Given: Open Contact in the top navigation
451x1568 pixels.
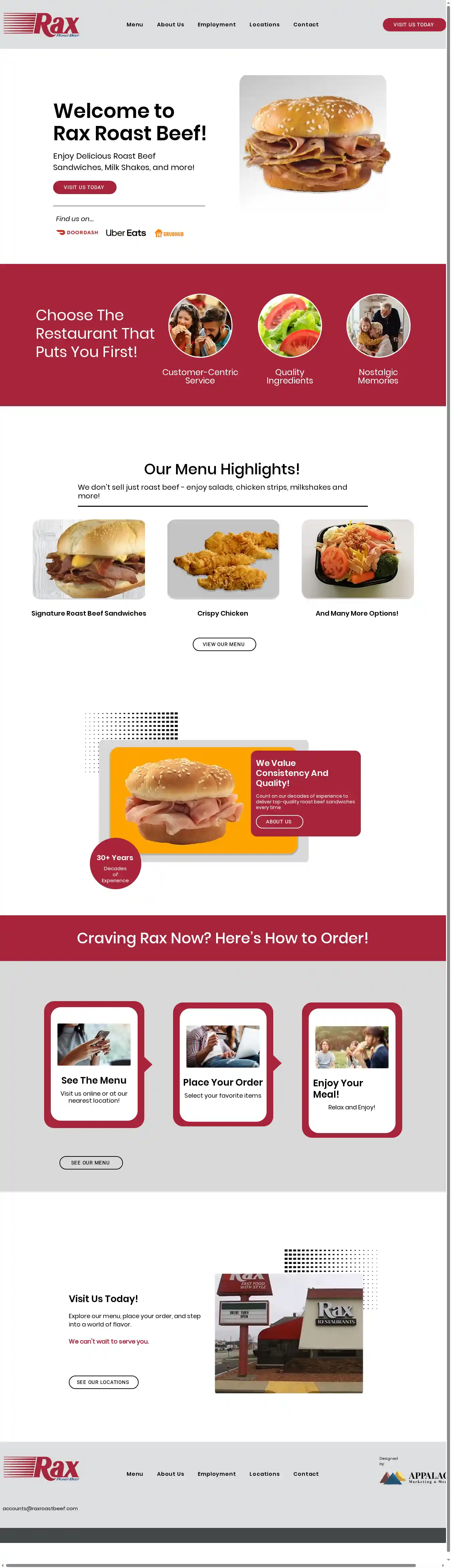Looking at the screenshot, I should (x=306, y=25).
